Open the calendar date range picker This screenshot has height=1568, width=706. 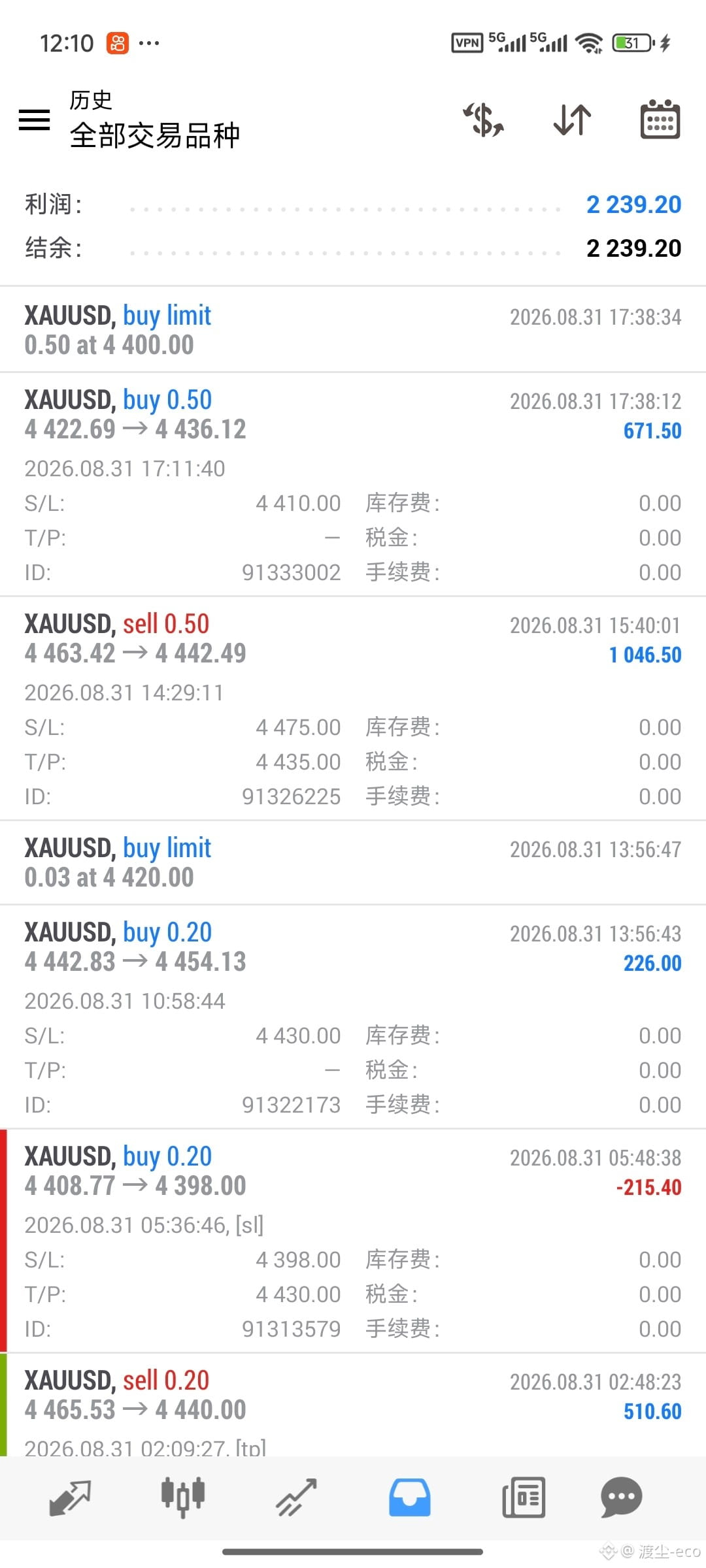click(x=660, y=120)
